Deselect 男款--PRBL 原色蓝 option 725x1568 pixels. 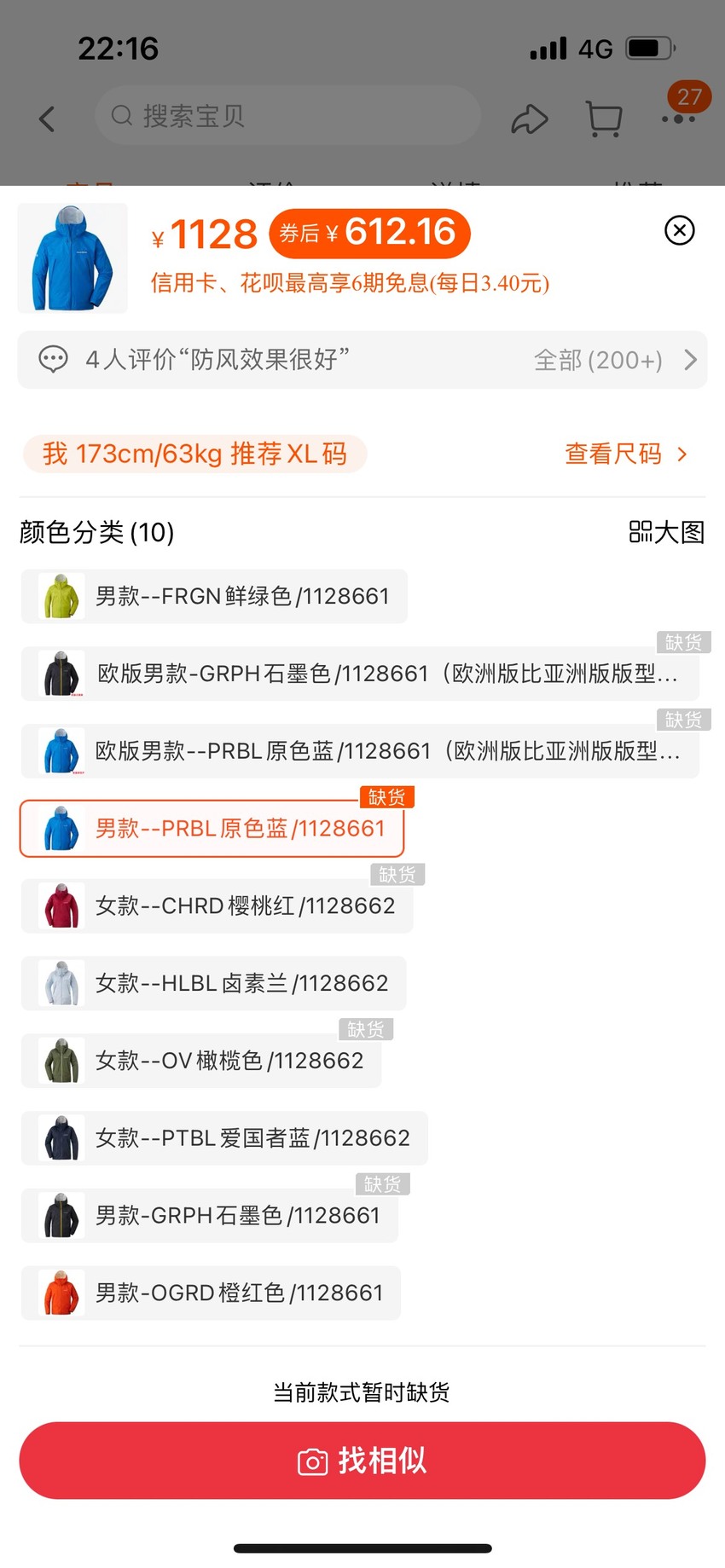click(212, 829)
